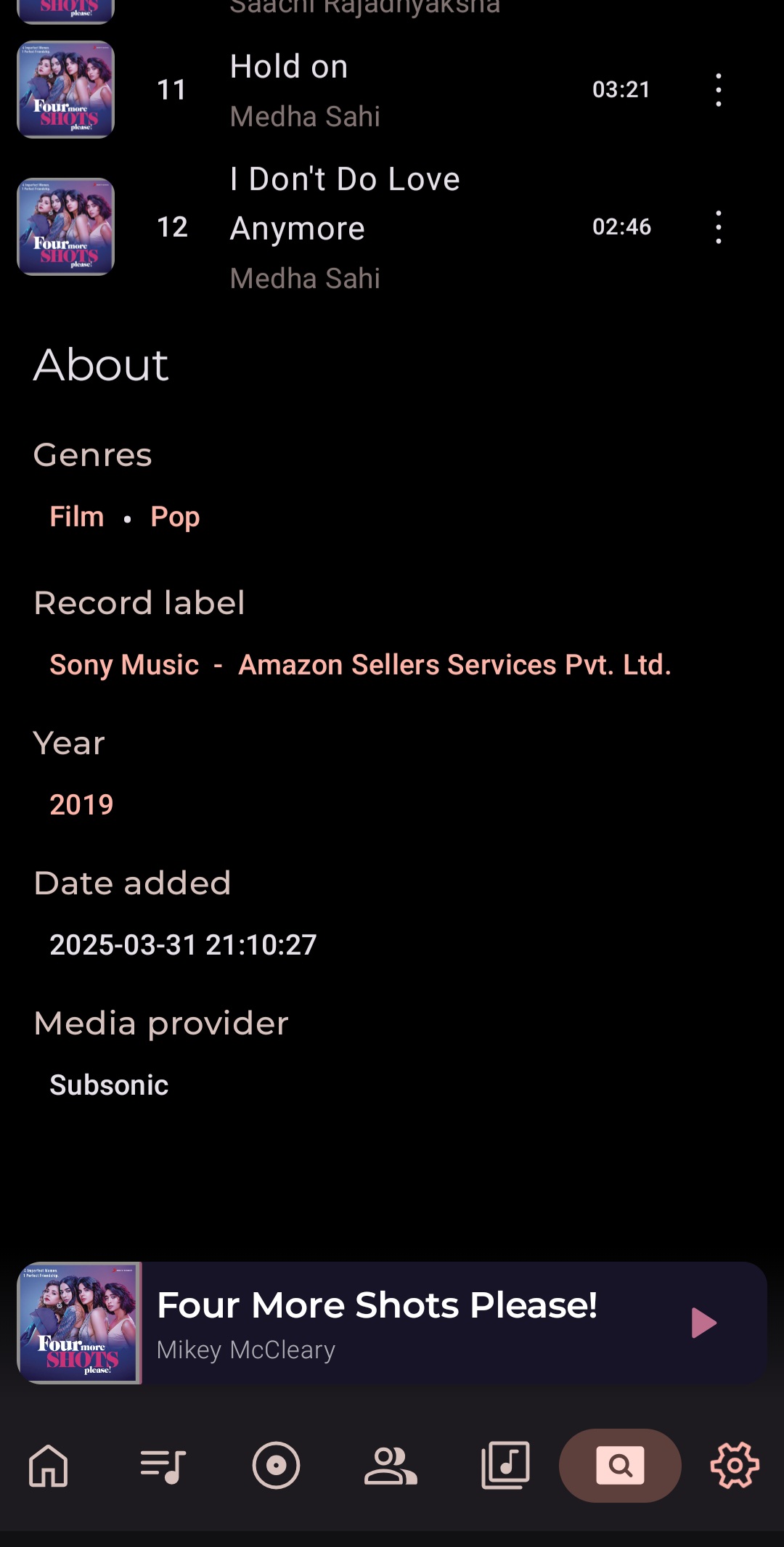Screen dimensions: 784x1547
Task: Open the music library tab
Action: click(x=505, y=1466)
